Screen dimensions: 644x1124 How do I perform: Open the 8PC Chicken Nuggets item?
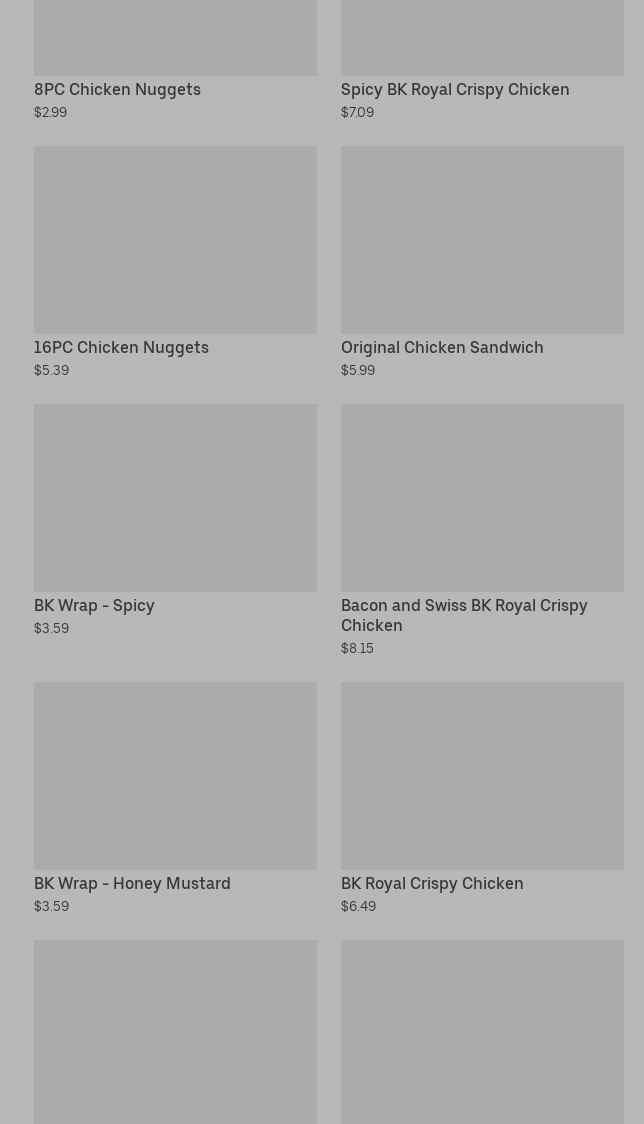pyautogui.click(x=175, y=60)
